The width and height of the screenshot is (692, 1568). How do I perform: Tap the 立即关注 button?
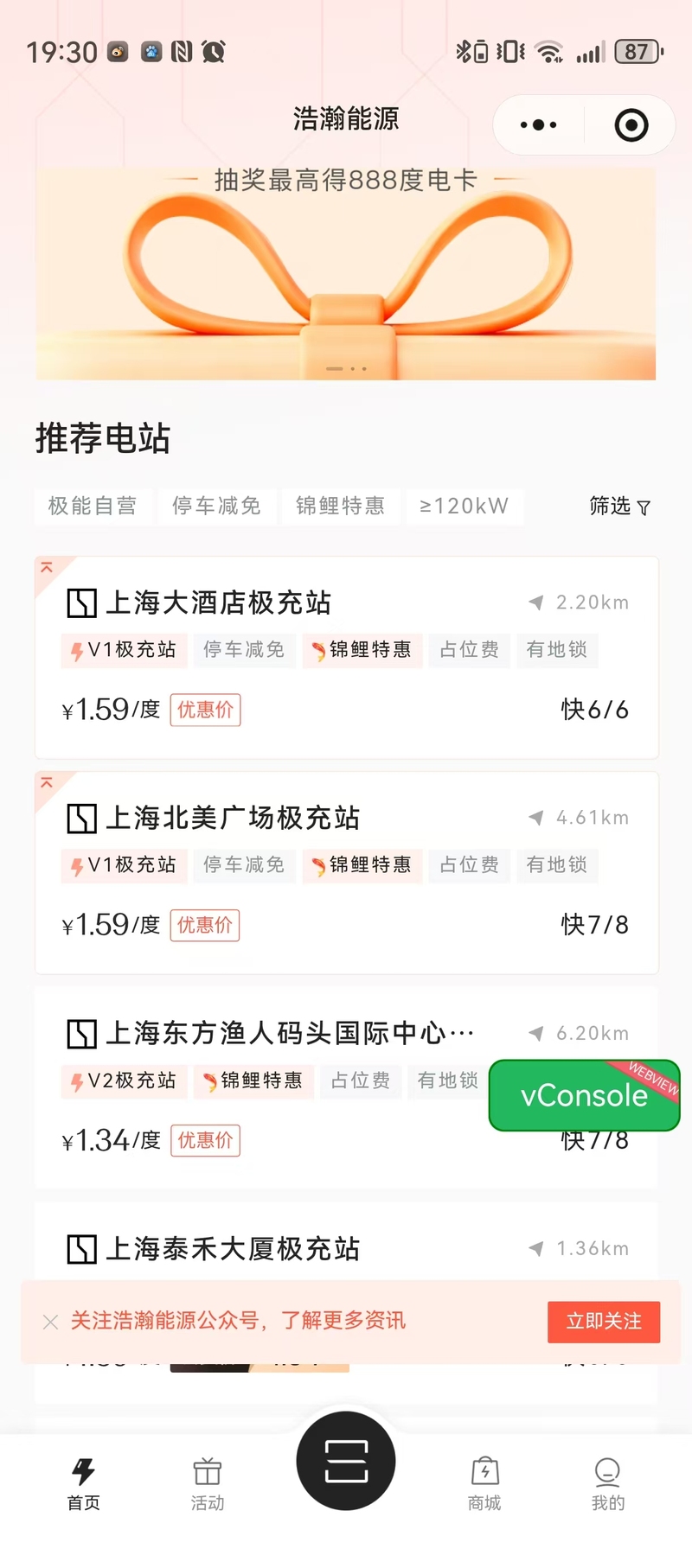click(603, 1322)
